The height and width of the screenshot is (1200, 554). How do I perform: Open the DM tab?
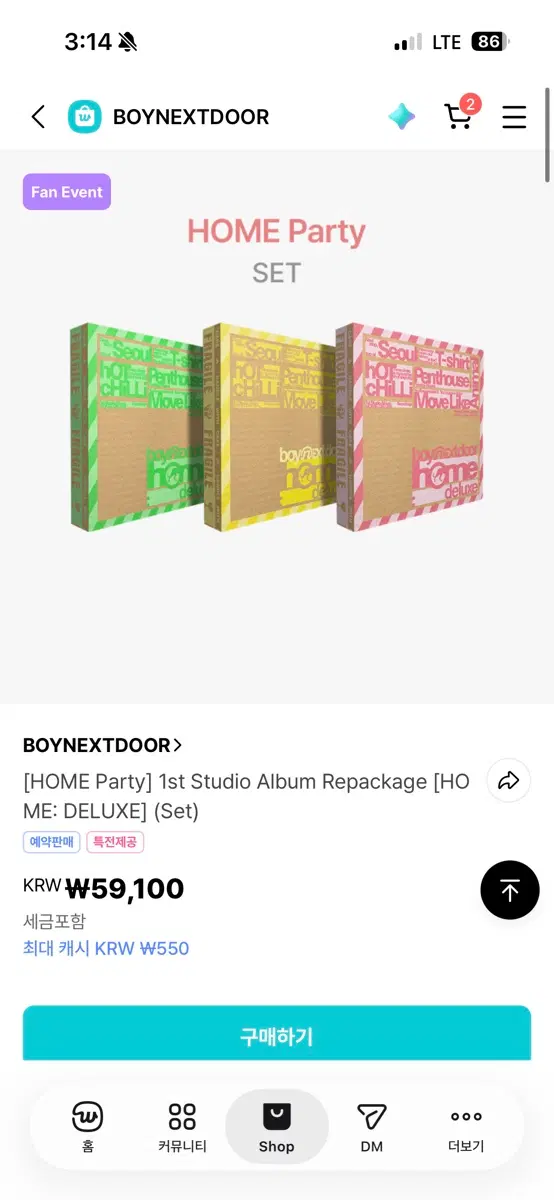tap(372, 1128)
